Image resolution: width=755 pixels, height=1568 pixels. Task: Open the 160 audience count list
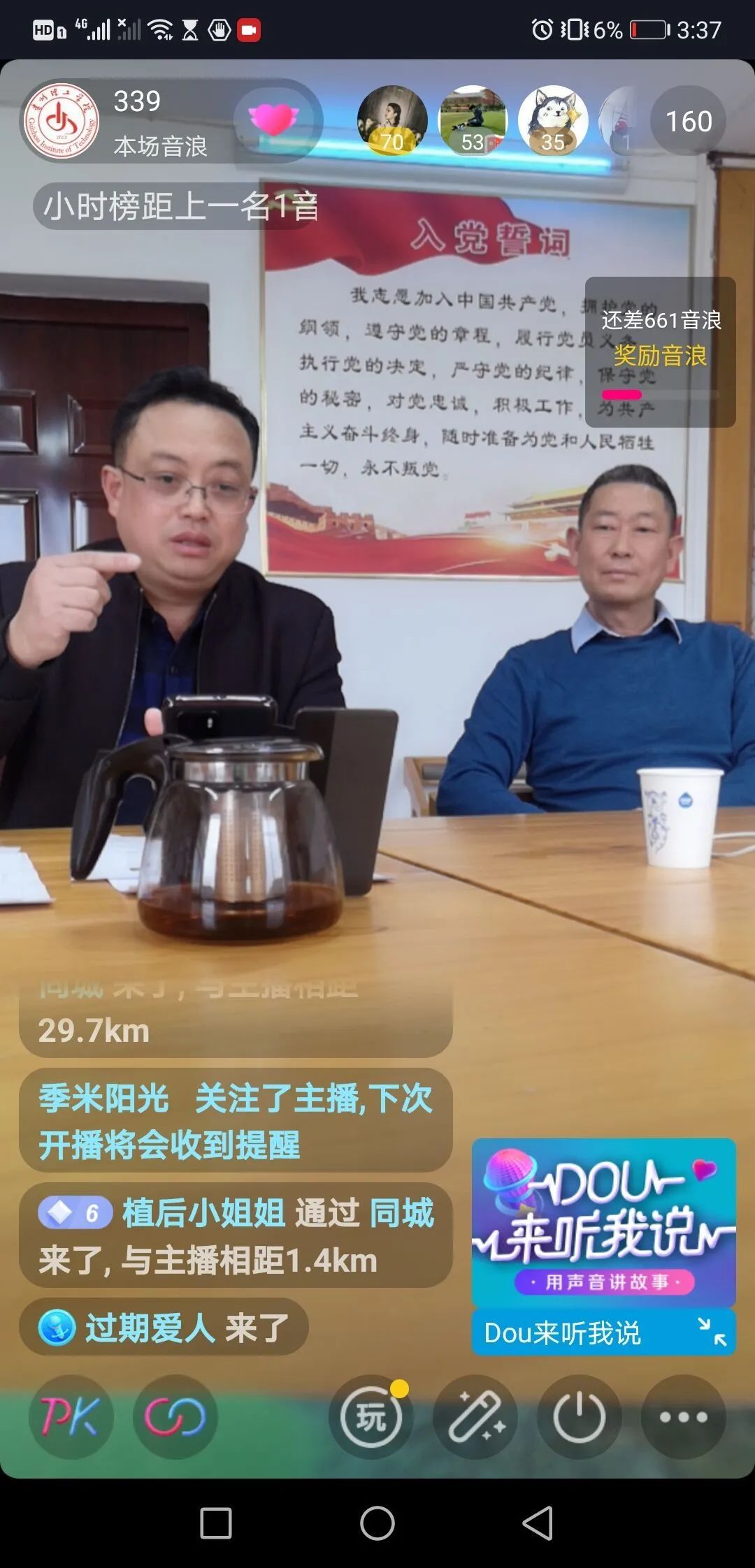click(x=688, y=122)
